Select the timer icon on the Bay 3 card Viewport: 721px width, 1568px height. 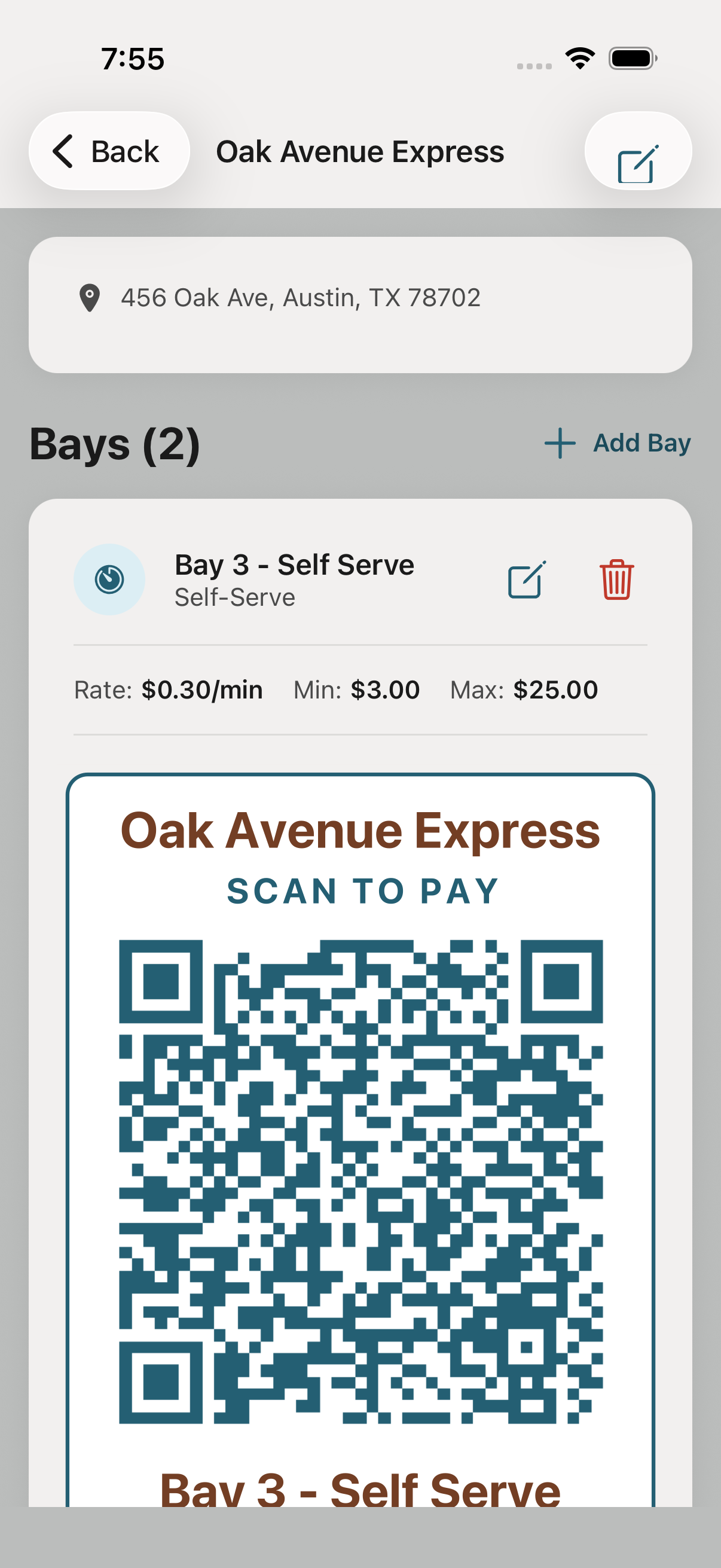pos(109,579)
